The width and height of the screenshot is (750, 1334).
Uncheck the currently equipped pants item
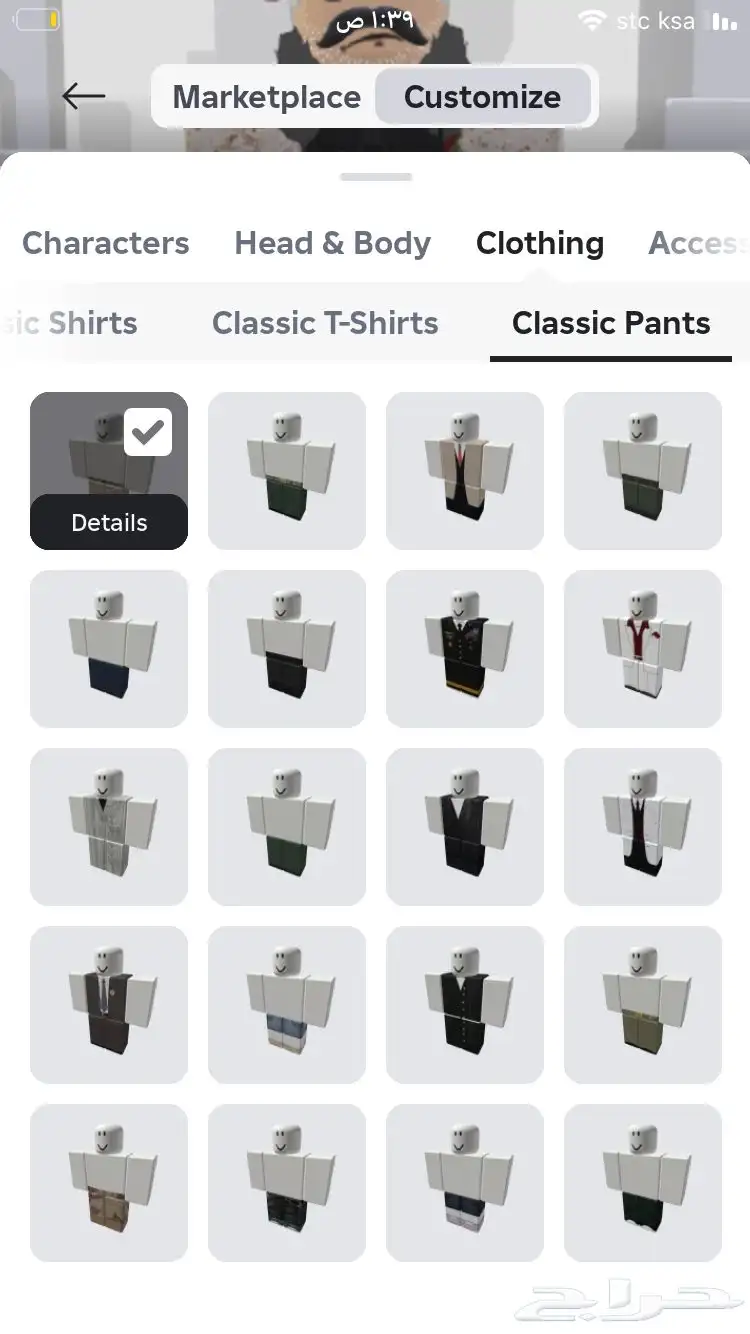[148, 432]
